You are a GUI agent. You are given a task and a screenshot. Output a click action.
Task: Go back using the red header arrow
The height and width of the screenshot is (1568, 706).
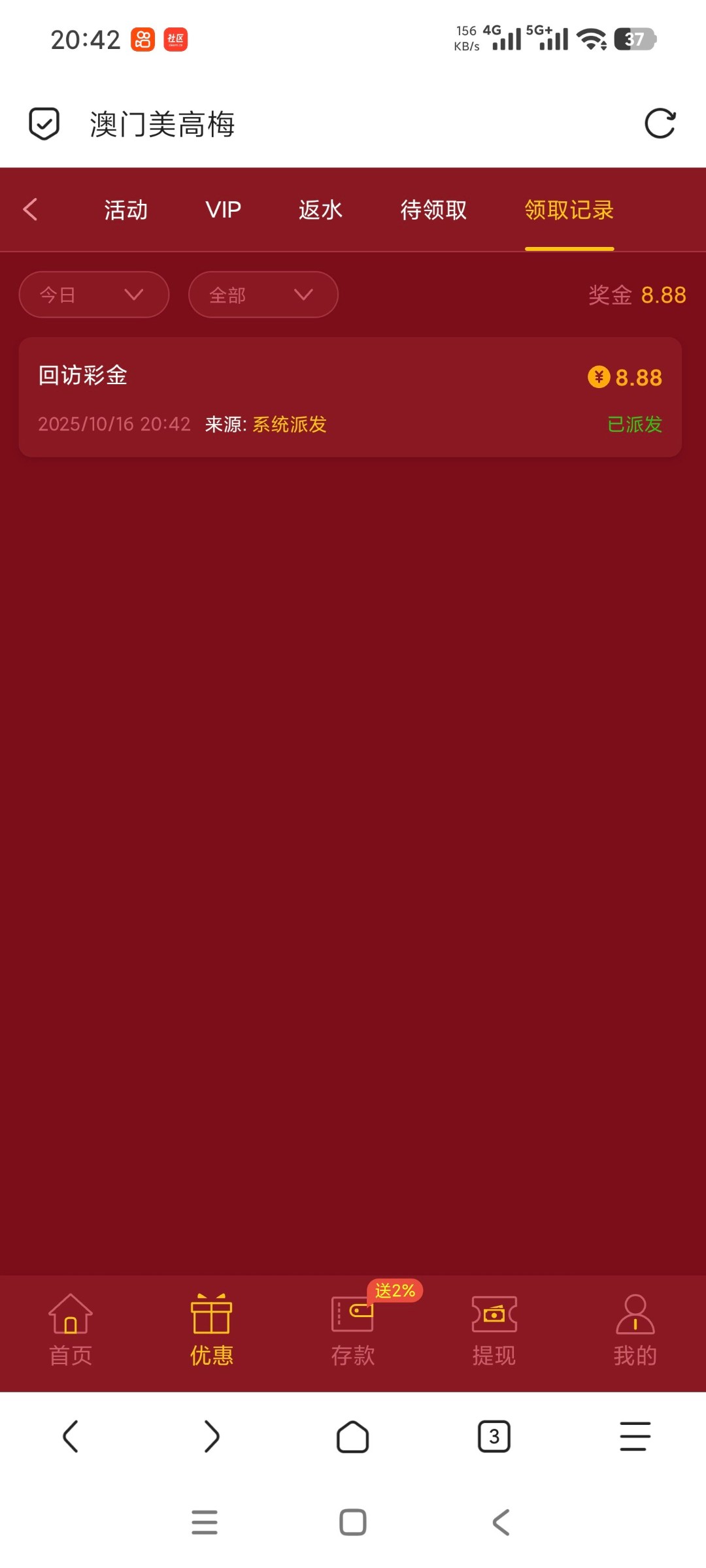click(30, 210)
